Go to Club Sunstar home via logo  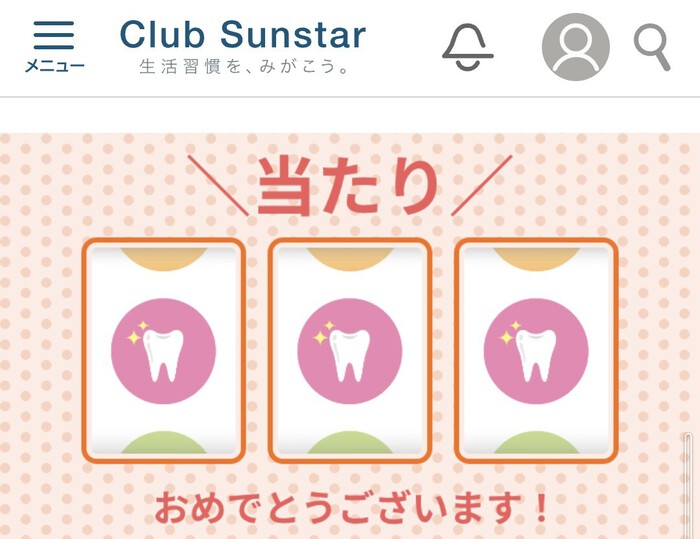243,45
